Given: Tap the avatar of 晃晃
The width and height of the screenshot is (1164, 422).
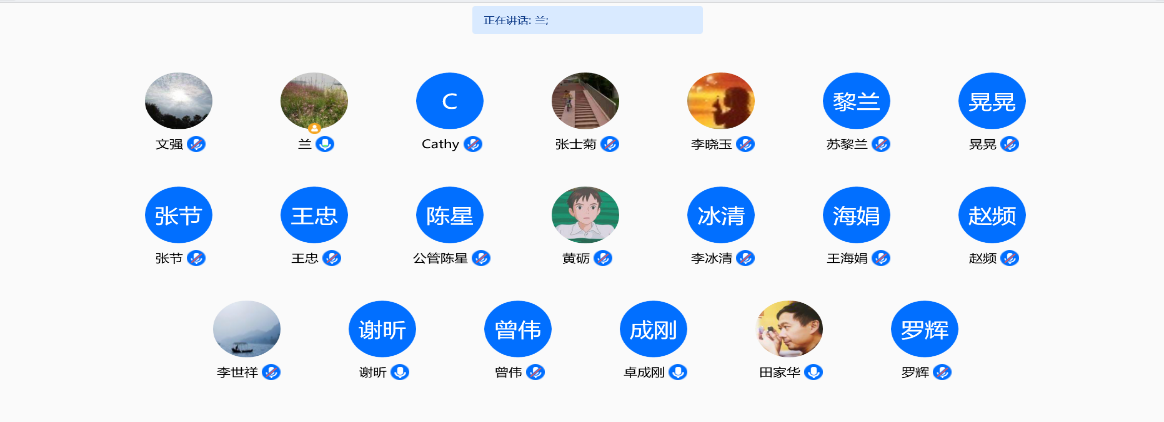Looking at the screenshot, I should tap(992, 101).
